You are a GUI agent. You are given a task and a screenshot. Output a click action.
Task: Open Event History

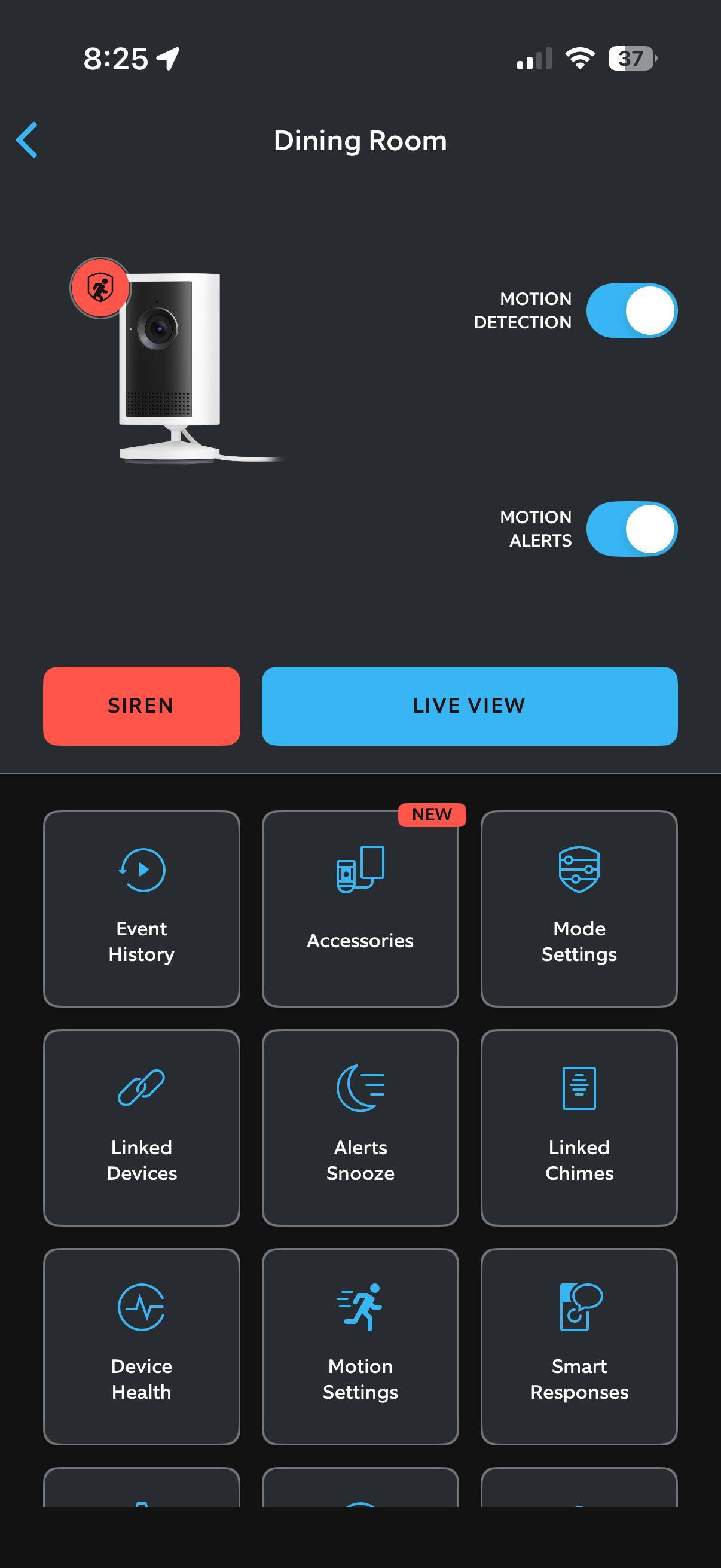[x=141, y=908]
